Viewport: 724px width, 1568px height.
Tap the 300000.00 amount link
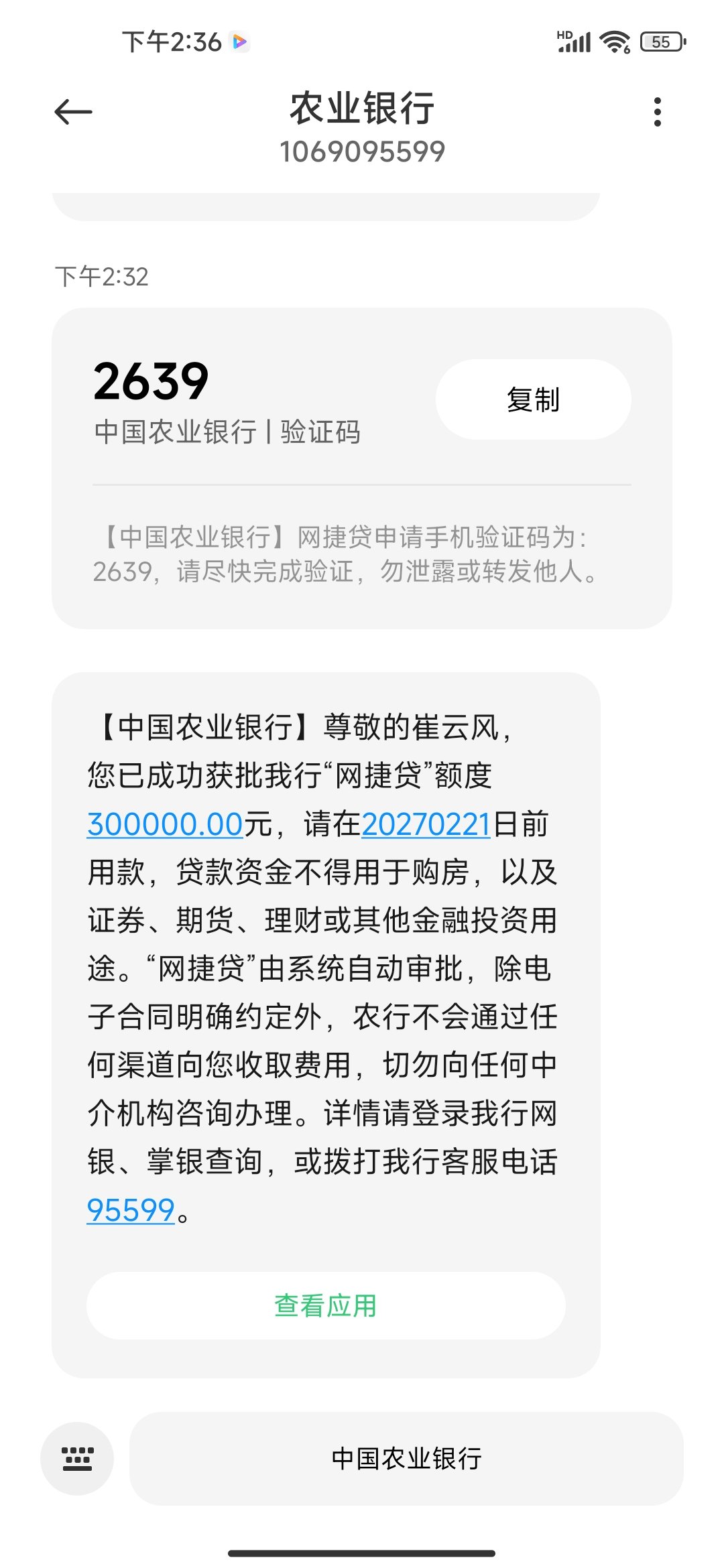click(x=165, y=824)
